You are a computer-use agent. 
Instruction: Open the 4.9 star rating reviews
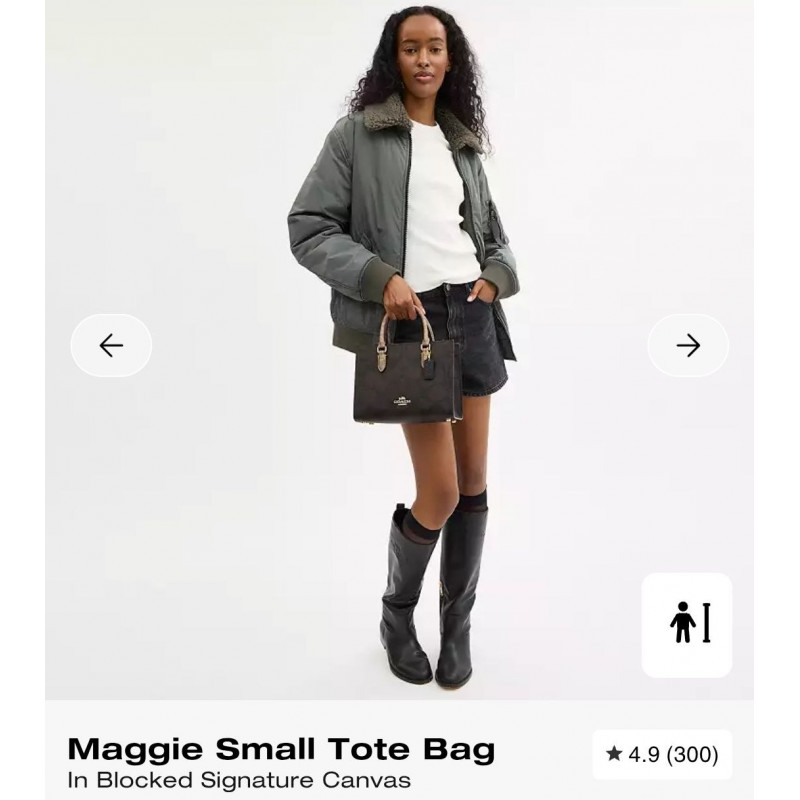662,754
